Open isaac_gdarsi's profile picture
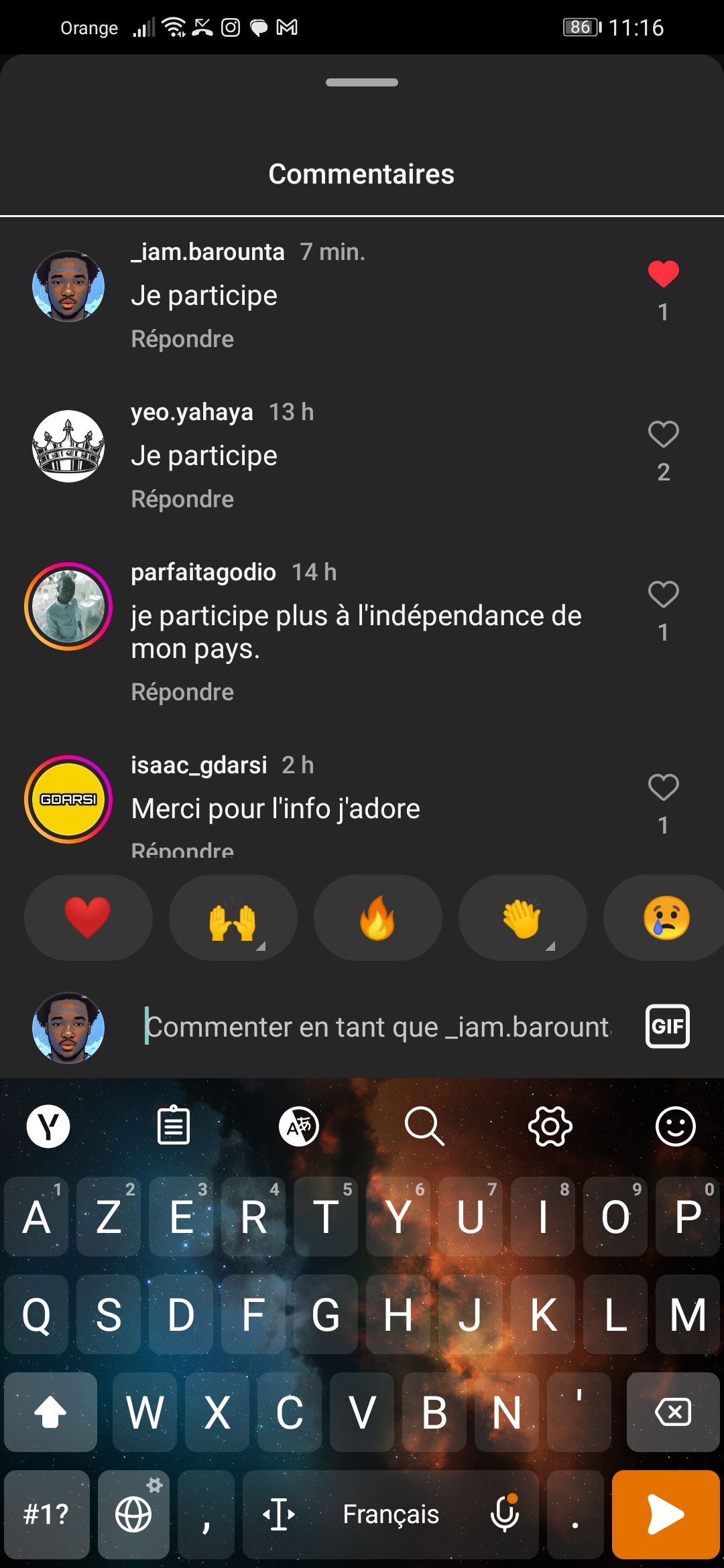Screen dimensions: 724x1568 (x=68, y=799)
